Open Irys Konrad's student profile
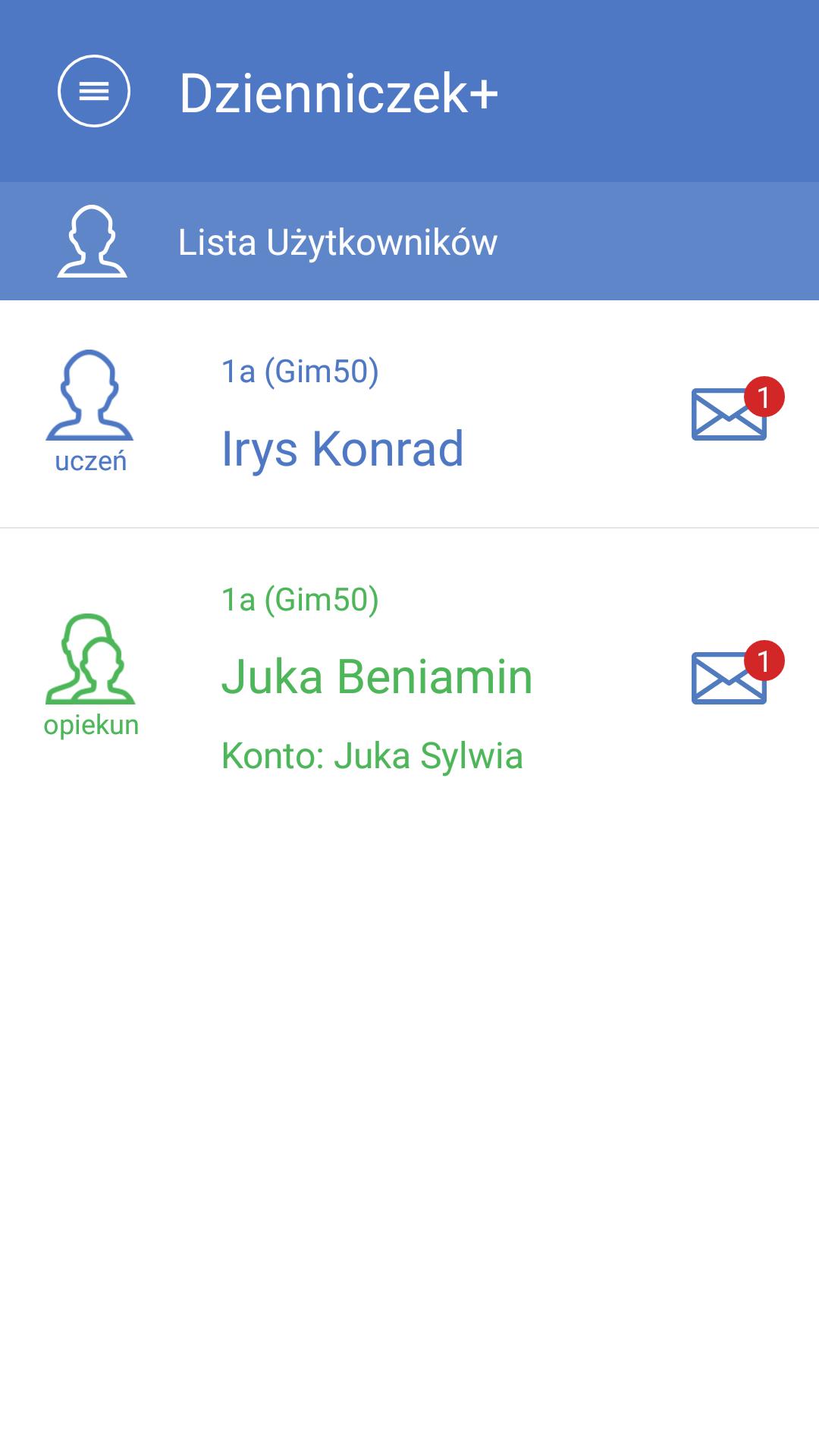The width and height of the screenshot is (819, 1456). [341, 449]
